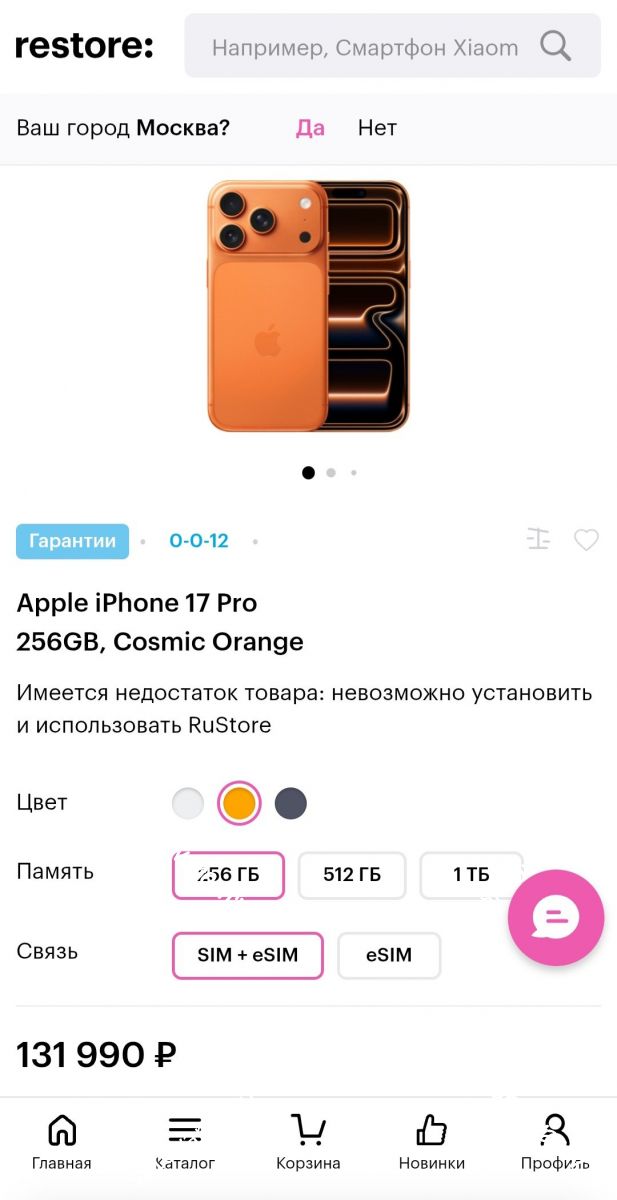Add iPhone 17 Pro to comparison
The height and width of the screenshot is (1200, 617).
pos(538,540)
